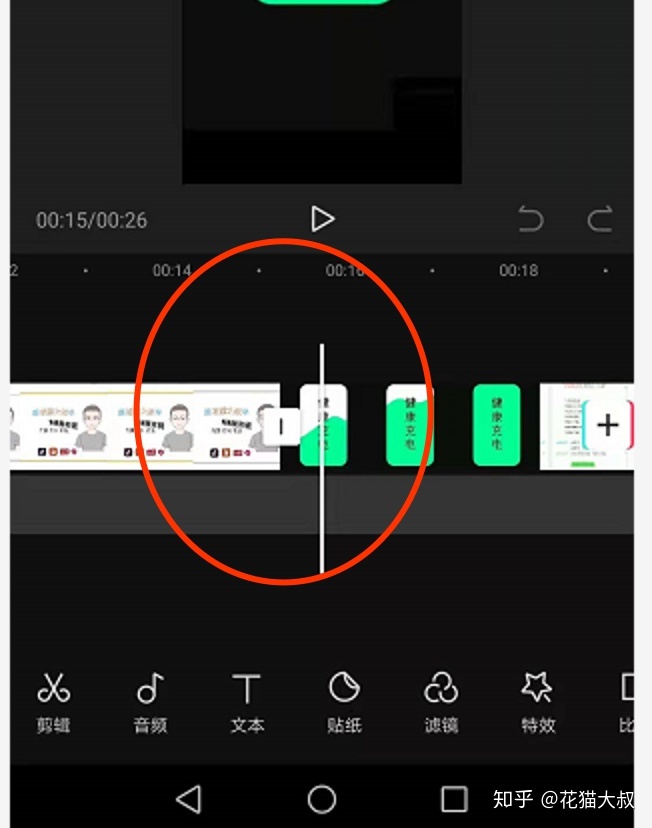652x828 pixels.
Task: Open the 音频 audio tool
Action: pyautogui.click(x=150, y=702)
